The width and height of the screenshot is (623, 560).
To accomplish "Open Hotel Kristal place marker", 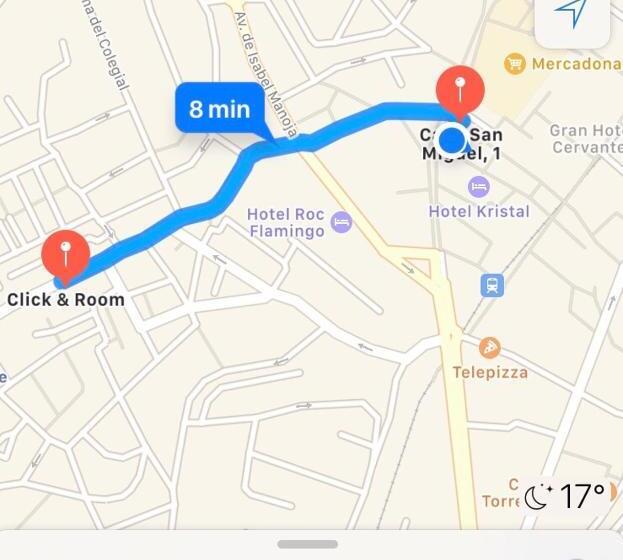I will tap(479, 187).
